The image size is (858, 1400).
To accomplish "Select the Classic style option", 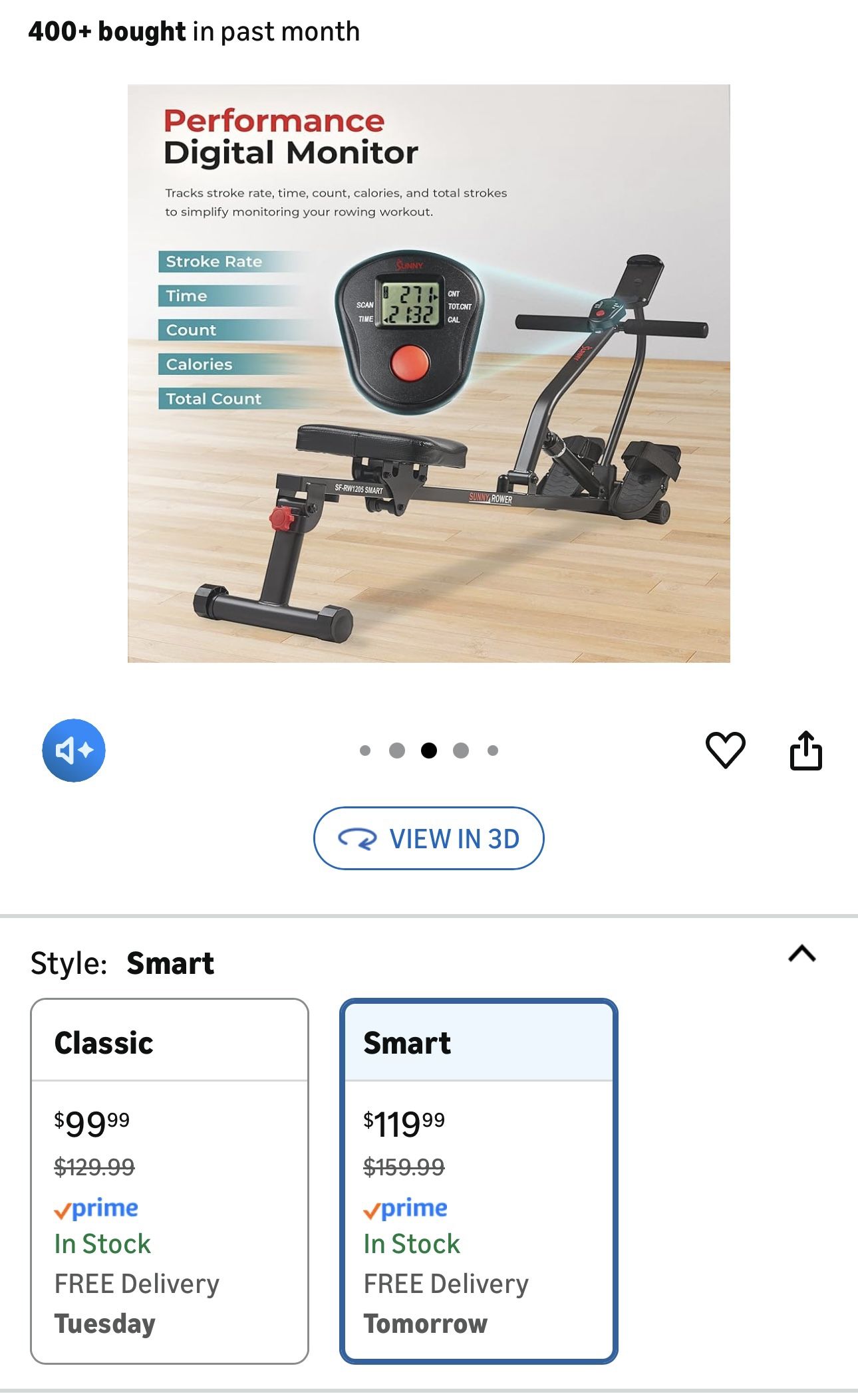I will click(170, 1181).
